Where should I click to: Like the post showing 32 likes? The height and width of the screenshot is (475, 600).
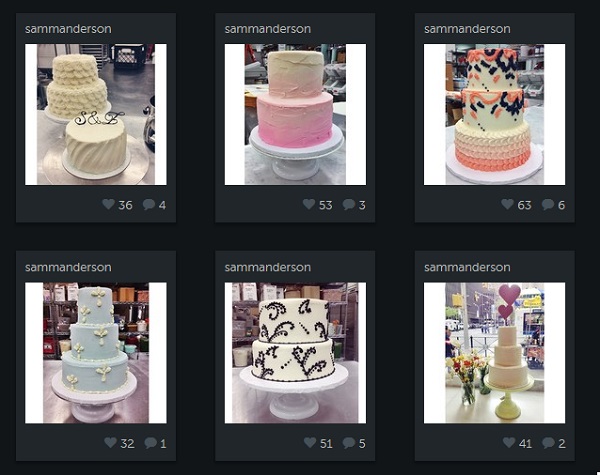[x=109, y=443]
